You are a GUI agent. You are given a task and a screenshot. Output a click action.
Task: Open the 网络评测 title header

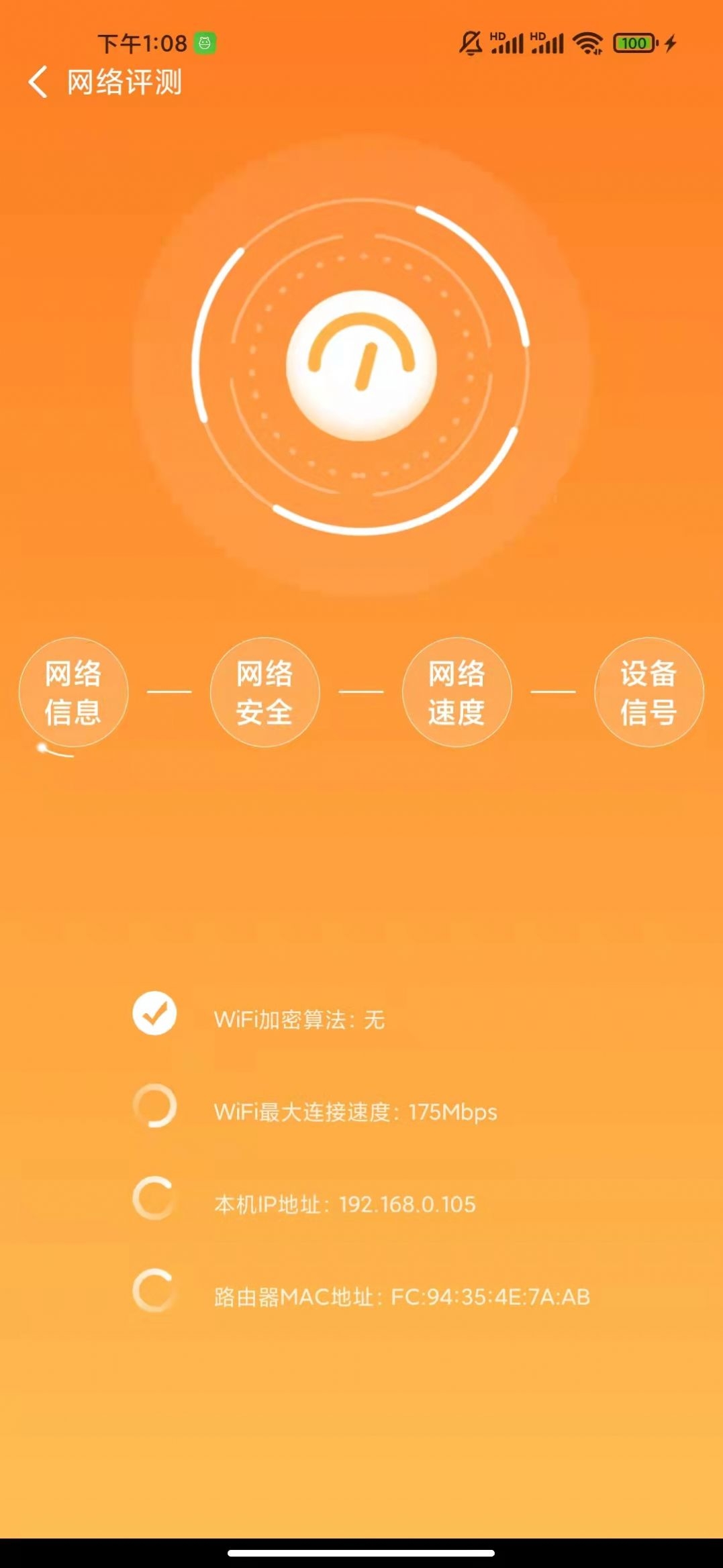pos(124,83)
